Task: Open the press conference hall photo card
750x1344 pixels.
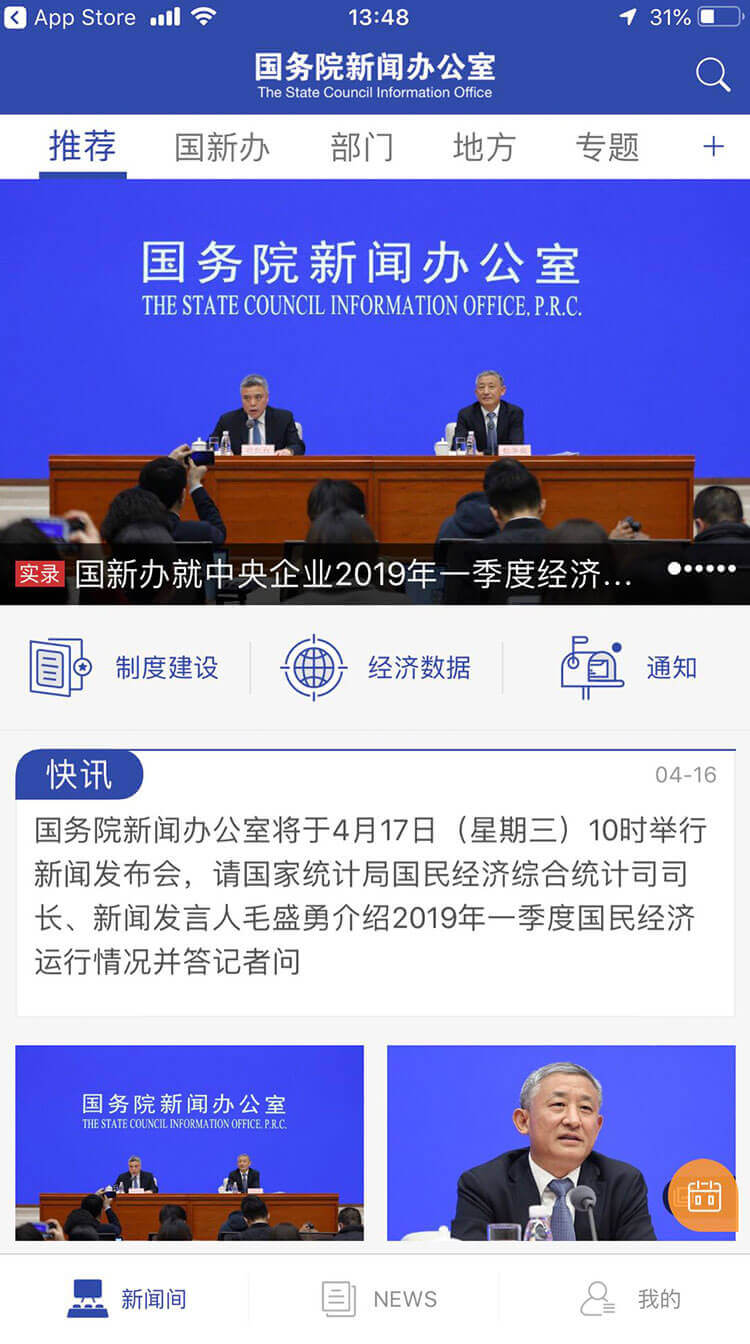Action: [190, 1142]
